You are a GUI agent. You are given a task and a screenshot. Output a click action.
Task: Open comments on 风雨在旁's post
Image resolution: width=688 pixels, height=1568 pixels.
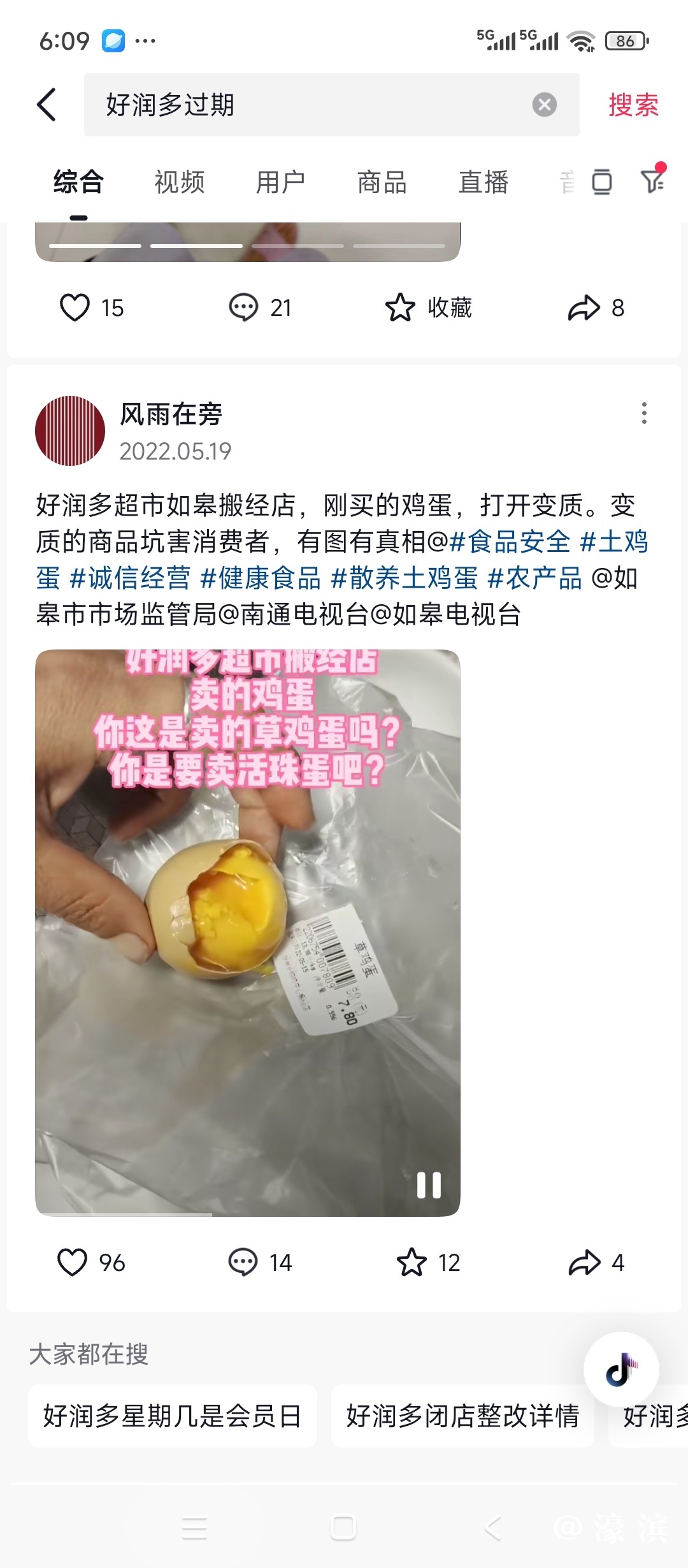pos(243,1262)
